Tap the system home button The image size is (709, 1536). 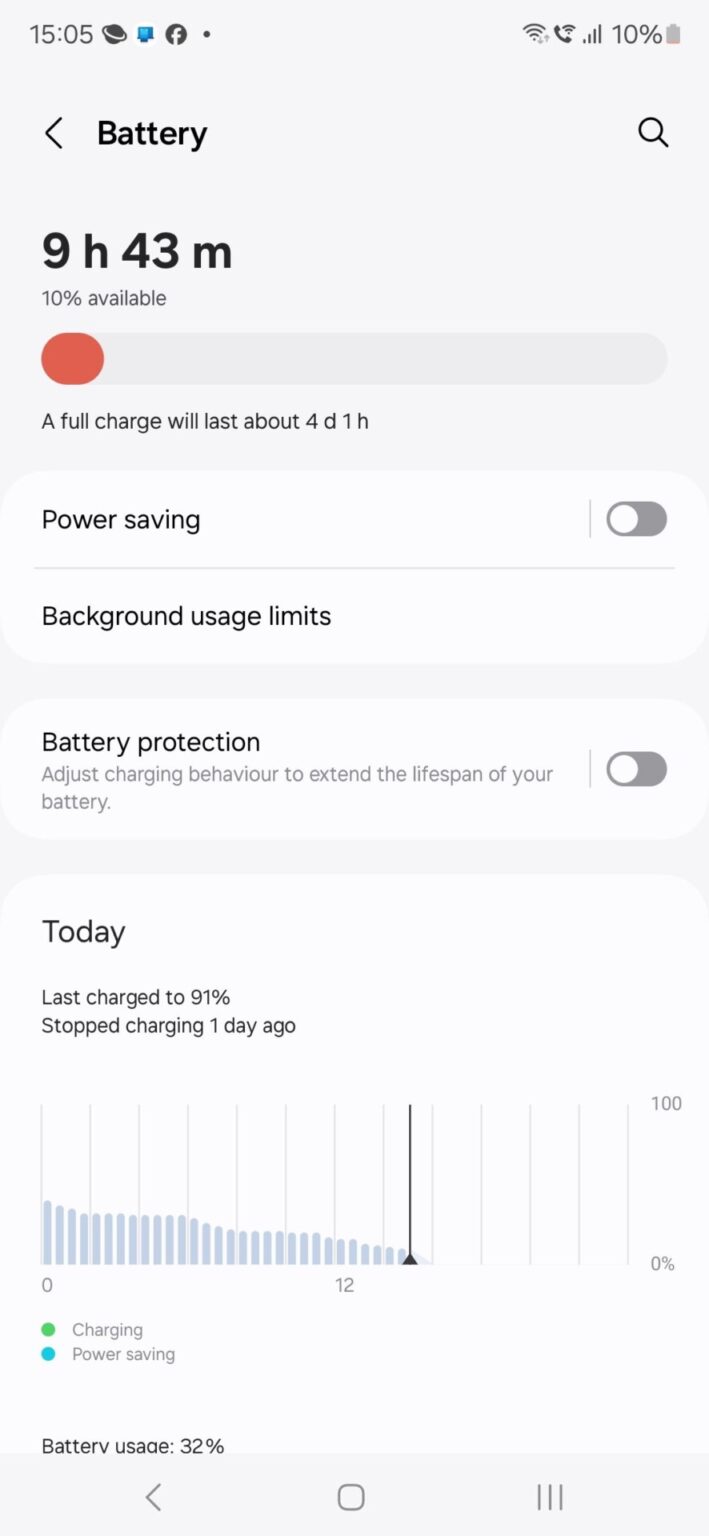[351, 1497]
